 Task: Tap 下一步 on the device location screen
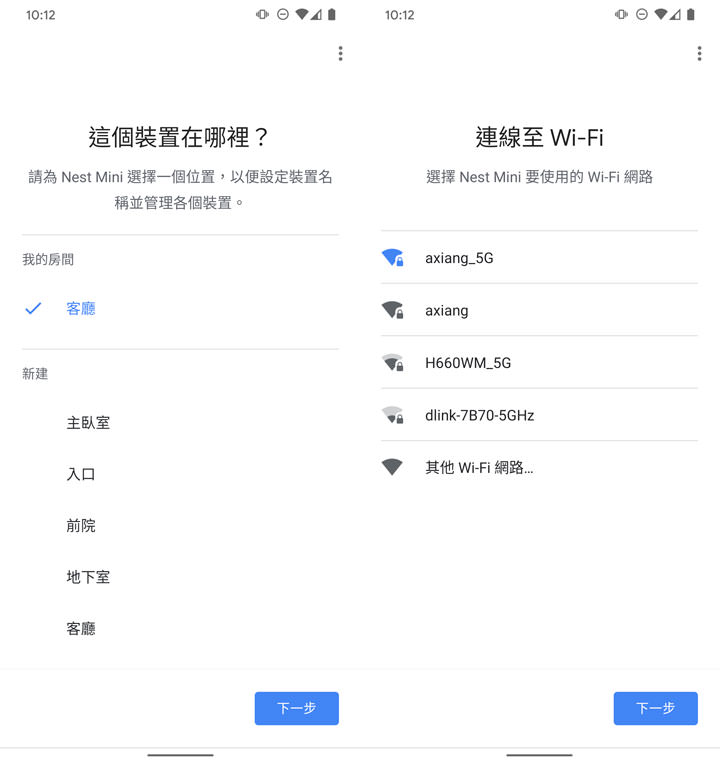(x=296, y=708)
